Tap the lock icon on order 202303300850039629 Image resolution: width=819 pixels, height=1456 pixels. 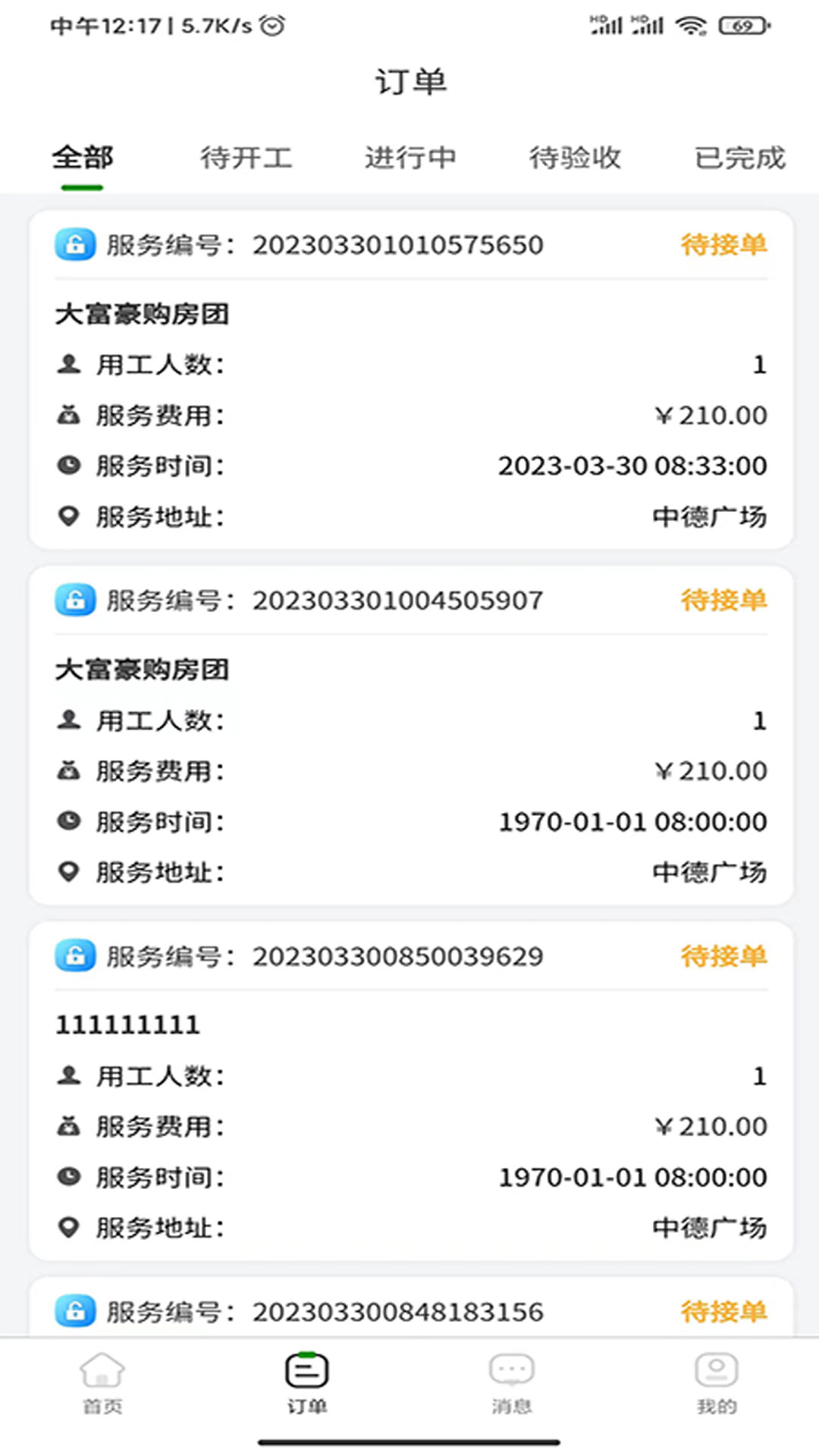pyautogui.click(x=74, y=956)
